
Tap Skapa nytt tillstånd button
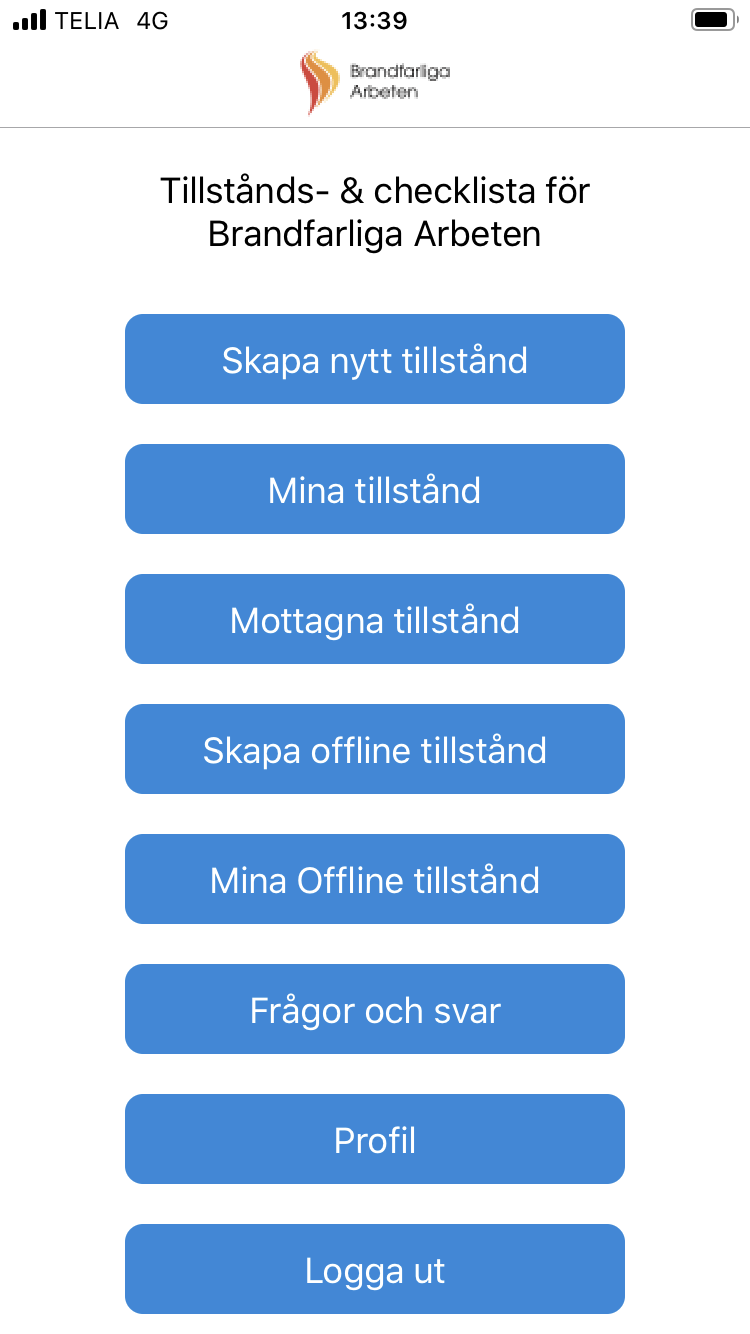pos(375,359)
